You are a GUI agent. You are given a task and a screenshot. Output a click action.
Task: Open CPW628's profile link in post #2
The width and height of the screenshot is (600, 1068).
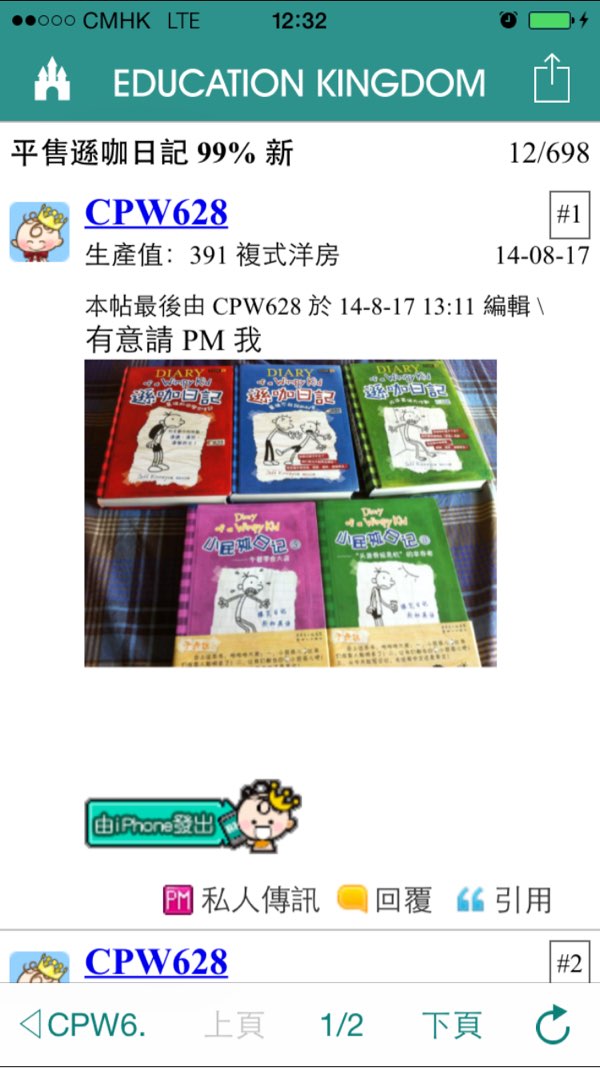[x=156, y=961]
